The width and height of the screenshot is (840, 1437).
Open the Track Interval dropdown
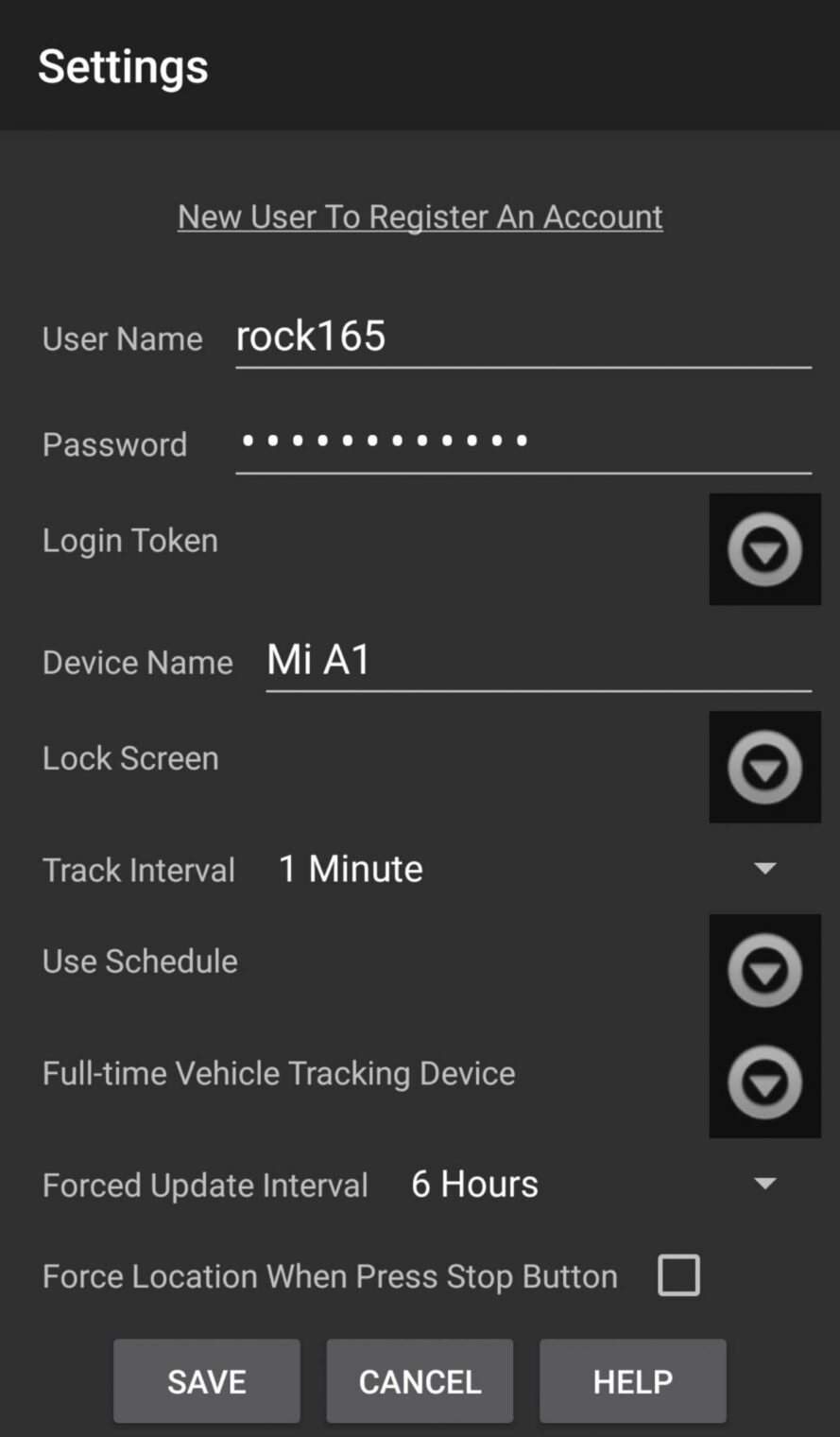click(x=765, y=867)
